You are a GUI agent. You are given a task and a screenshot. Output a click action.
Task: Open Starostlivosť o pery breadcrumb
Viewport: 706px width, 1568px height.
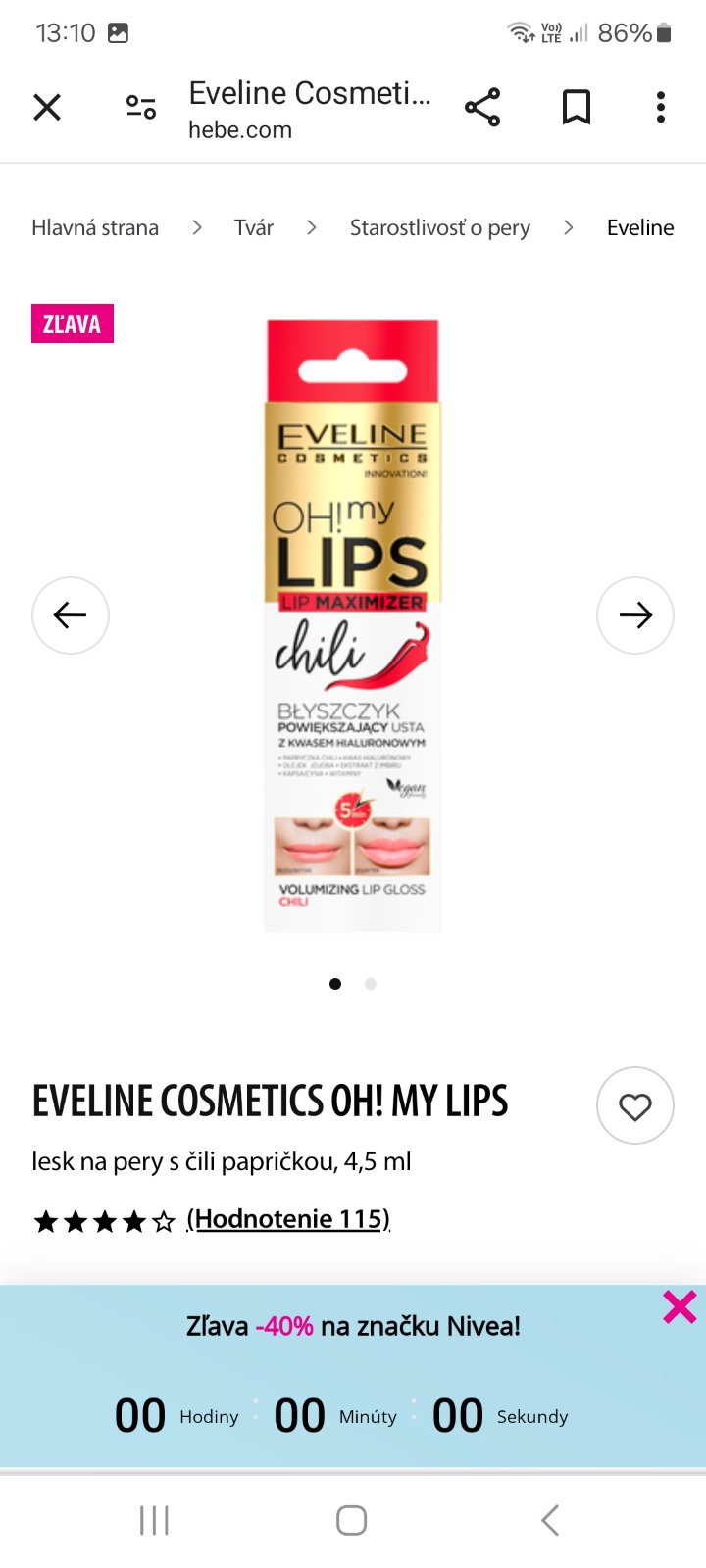pos(439,227)
